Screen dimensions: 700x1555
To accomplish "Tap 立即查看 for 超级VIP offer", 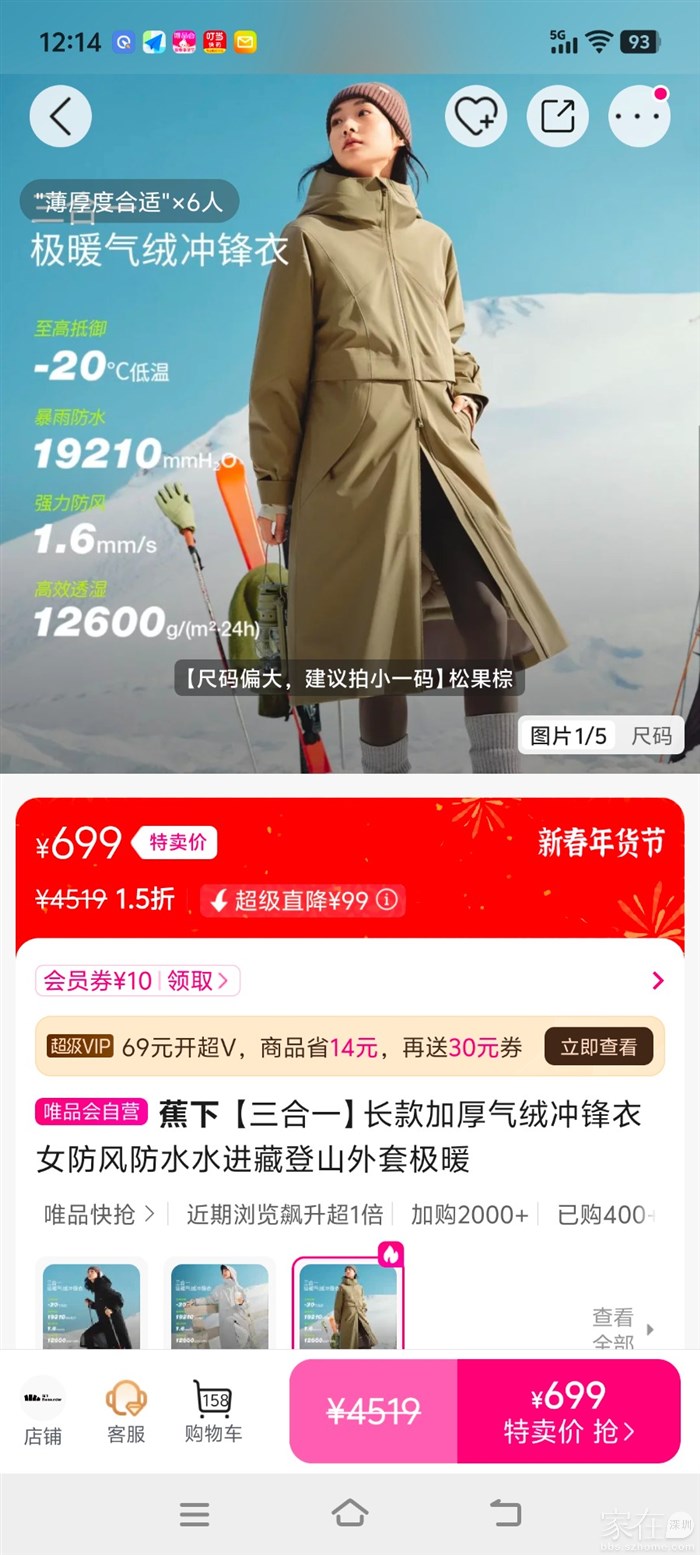I will pos(598,1047).
